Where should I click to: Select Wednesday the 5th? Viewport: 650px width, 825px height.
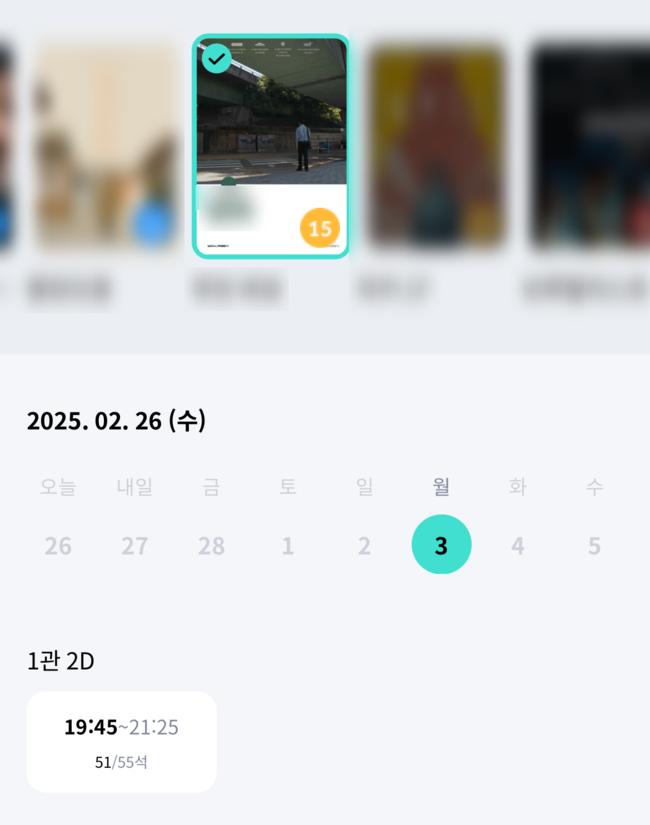click(594, 546)
